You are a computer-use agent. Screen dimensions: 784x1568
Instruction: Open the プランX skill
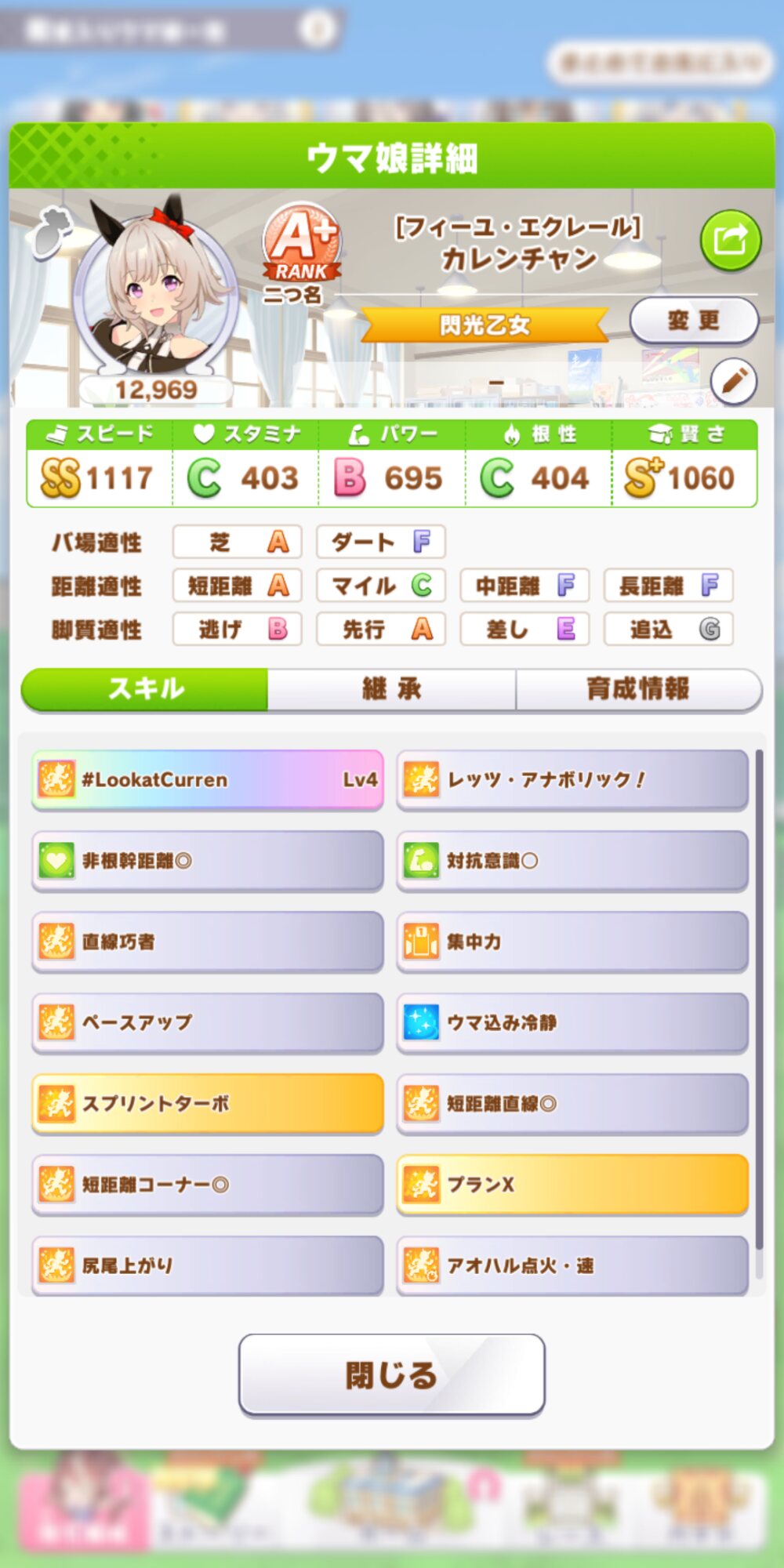pyautogui.click(x=572, y=1184)
